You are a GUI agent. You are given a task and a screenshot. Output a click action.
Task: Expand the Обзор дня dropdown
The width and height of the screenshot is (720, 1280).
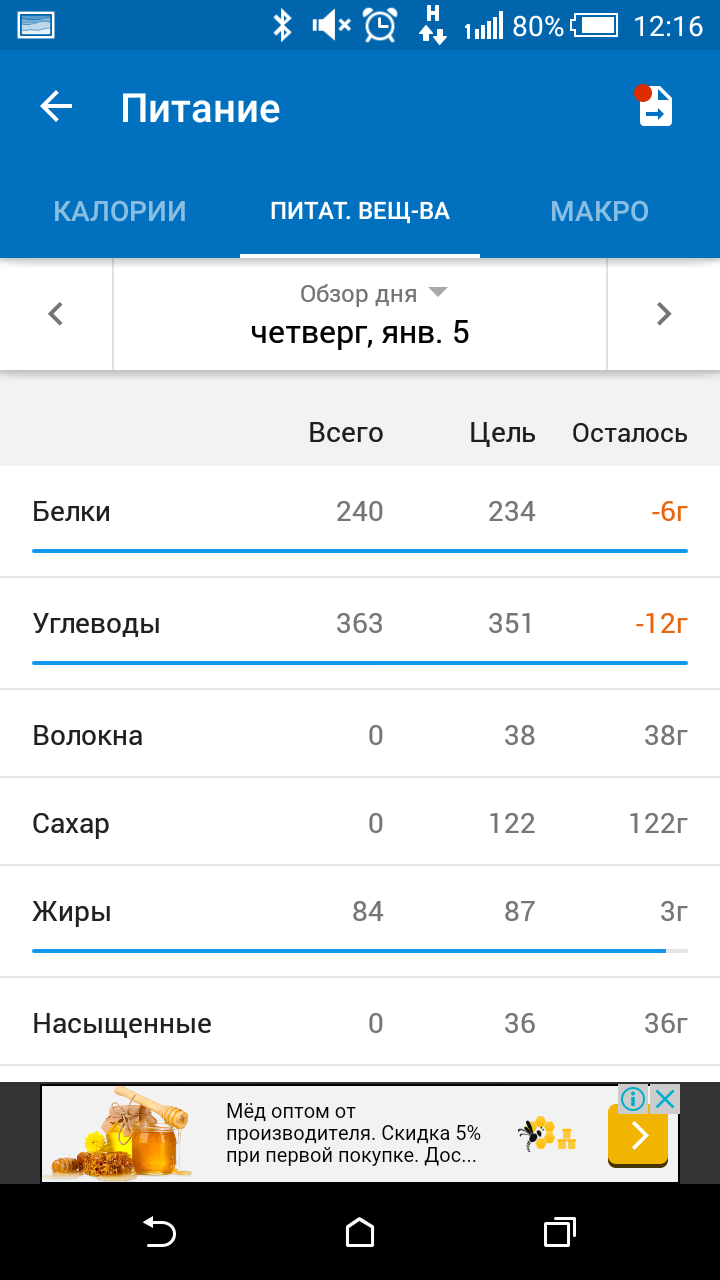[372, 294]
